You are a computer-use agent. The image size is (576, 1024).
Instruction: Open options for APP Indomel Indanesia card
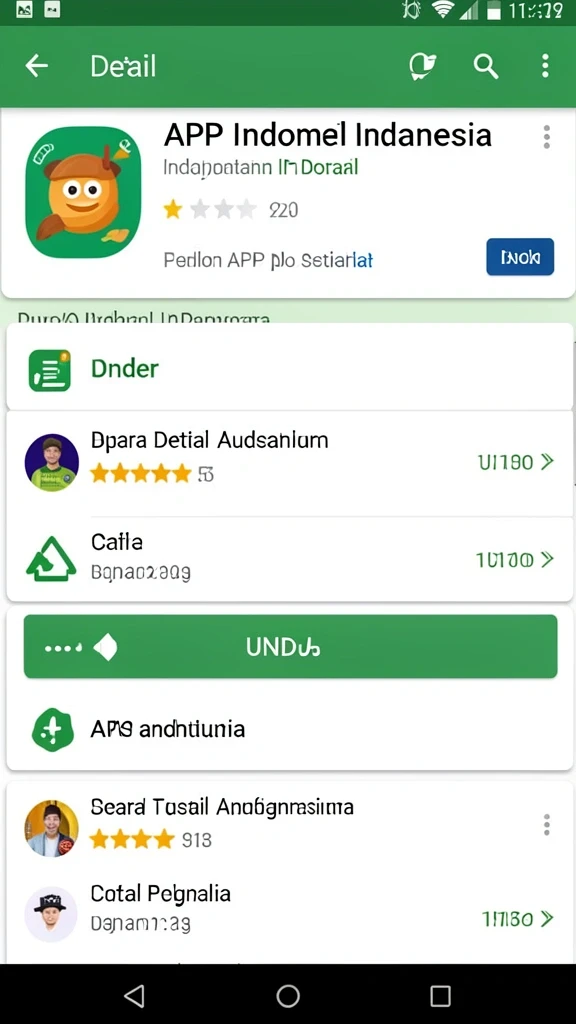547,137
